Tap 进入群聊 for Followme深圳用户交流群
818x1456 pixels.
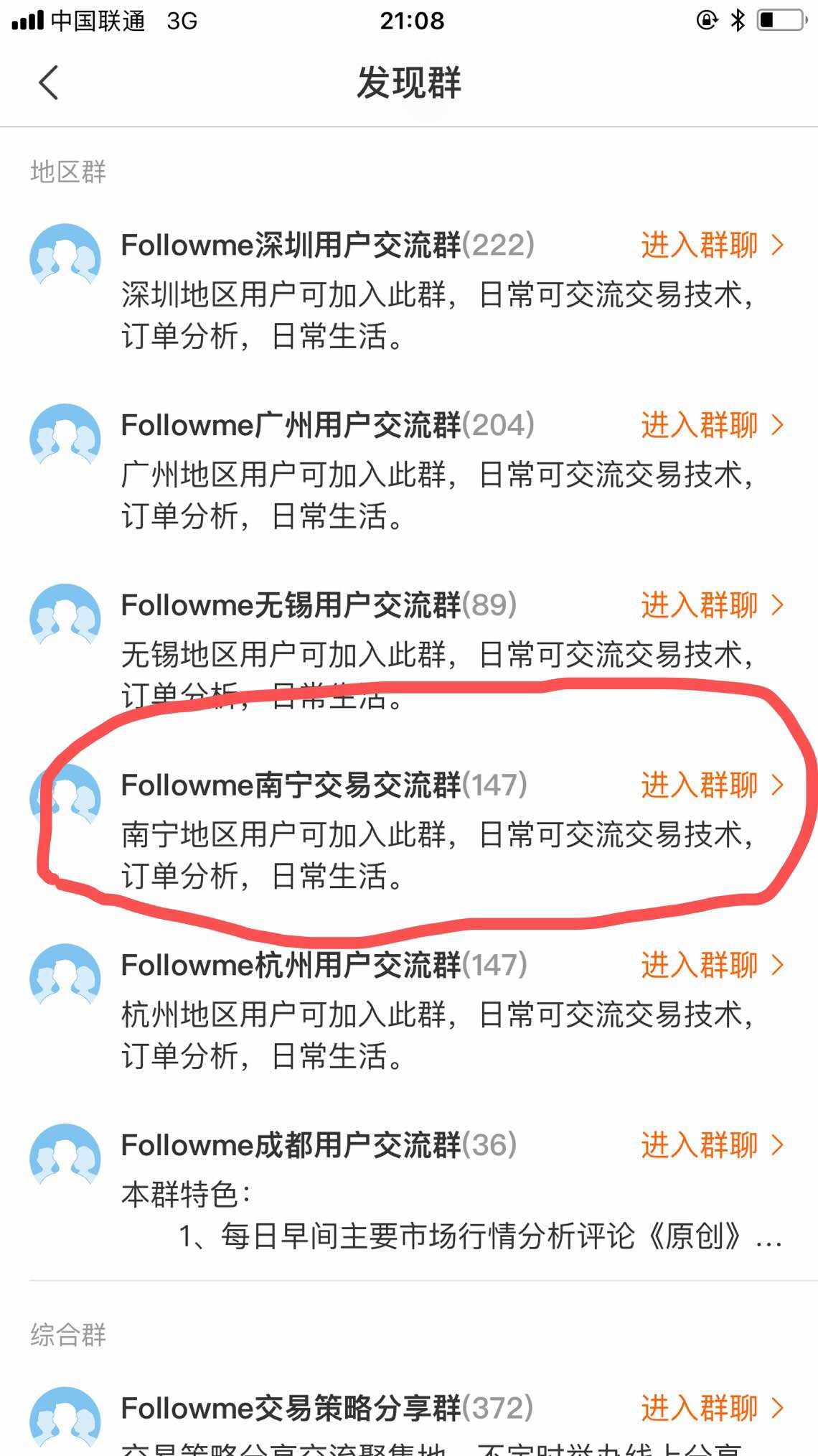click(x=712, y=245)
